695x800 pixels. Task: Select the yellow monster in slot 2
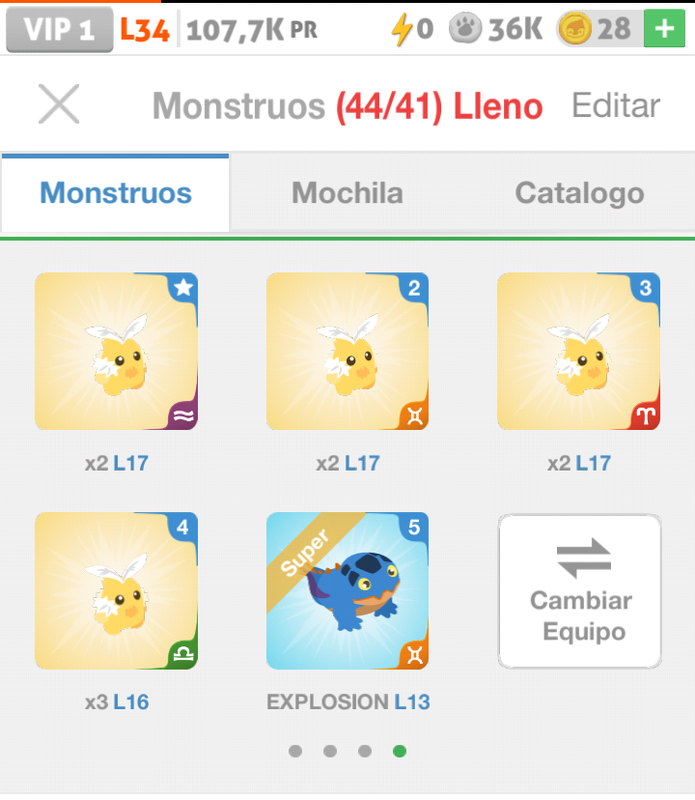click(347, 351)
